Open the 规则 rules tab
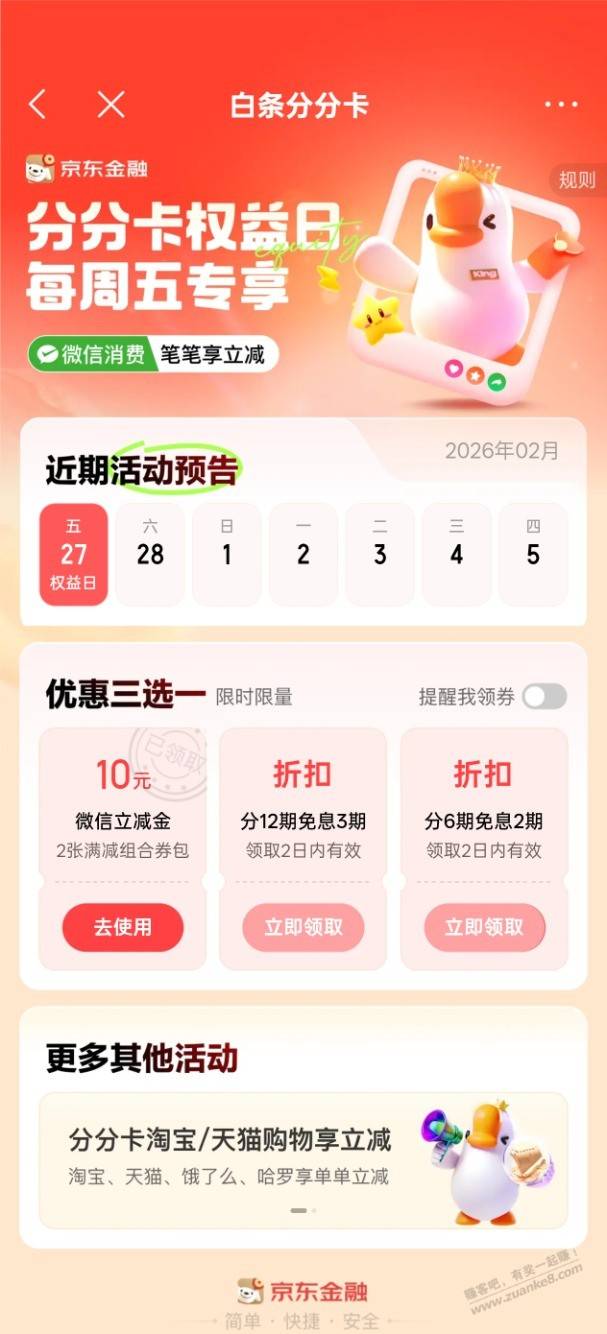The width and height of the screenshot is (607, 1334). 577,180
